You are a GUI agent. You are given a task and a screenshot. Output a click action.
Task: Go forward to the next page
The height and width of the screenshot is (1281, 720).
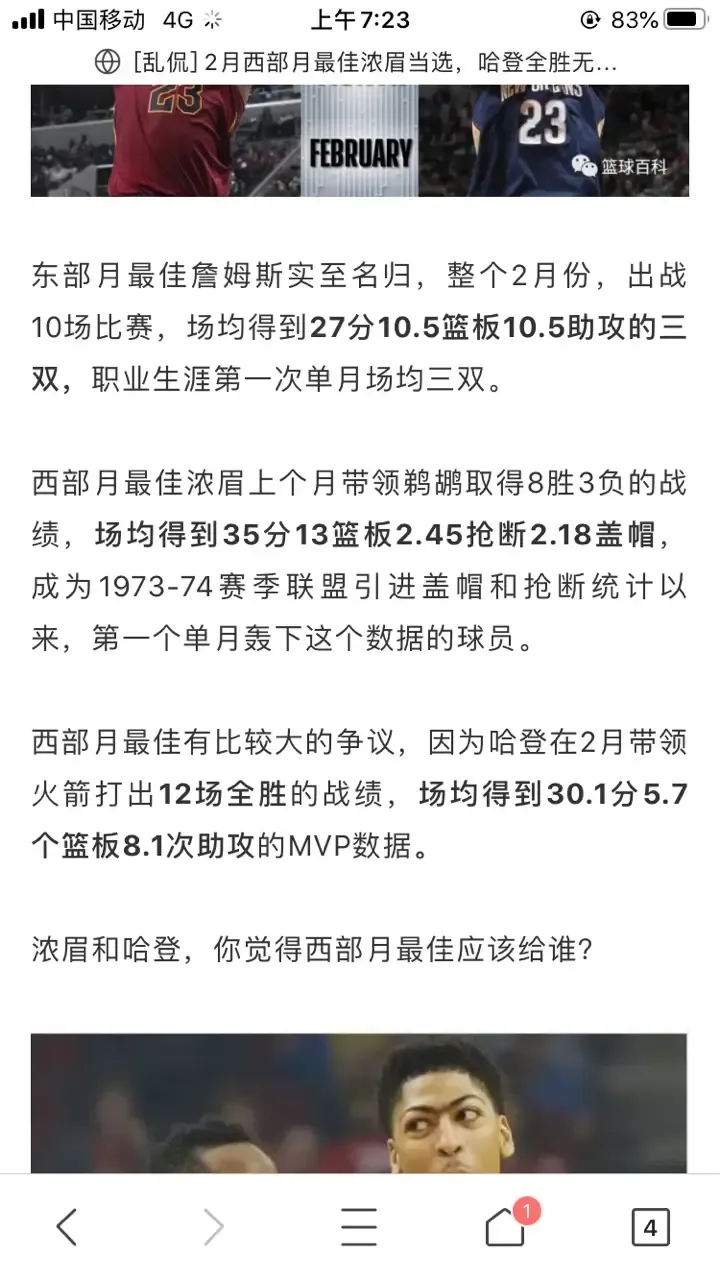coord(213,1226)
